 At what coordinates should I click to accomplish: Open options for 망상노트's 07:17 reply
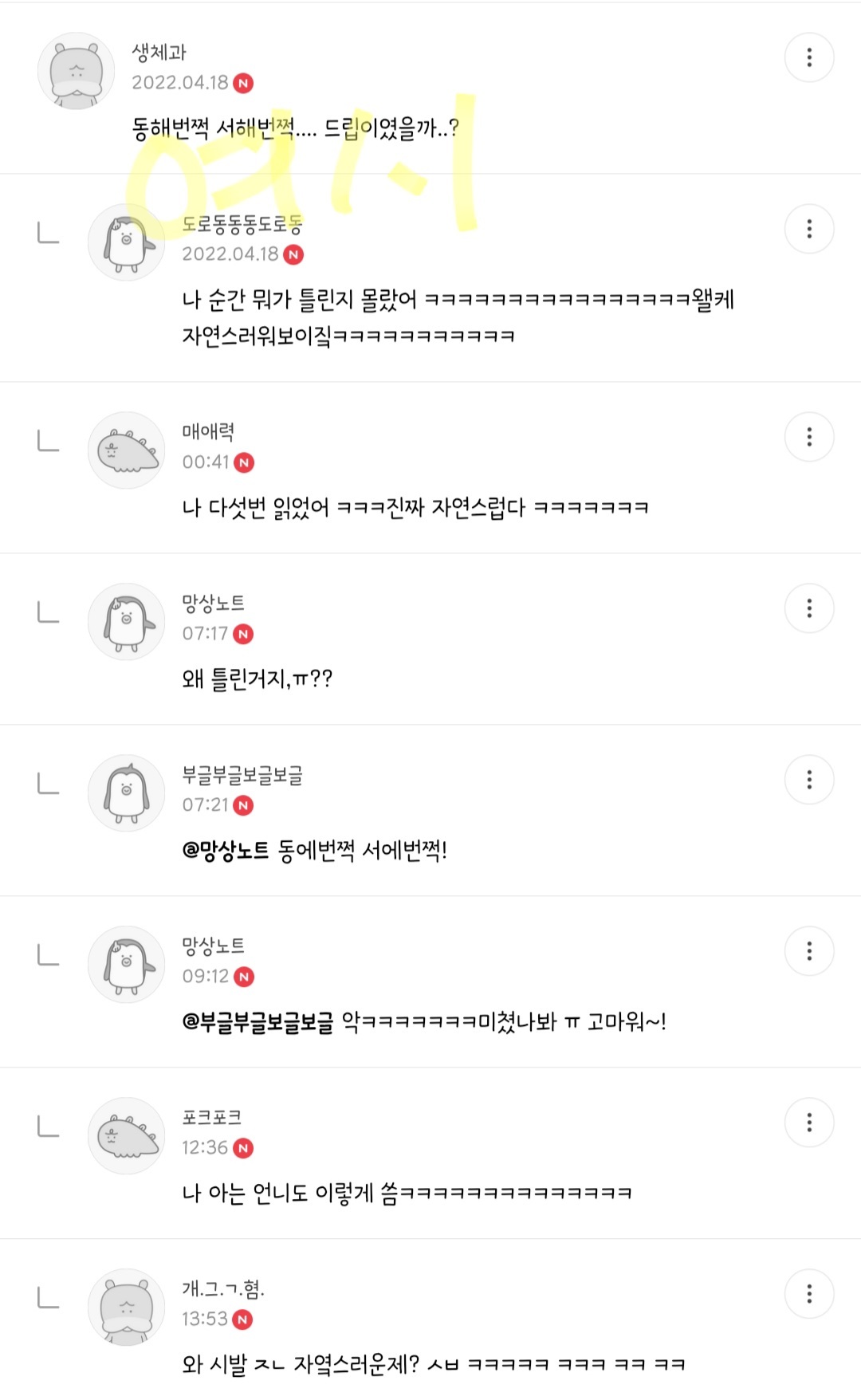pos(809,608)
